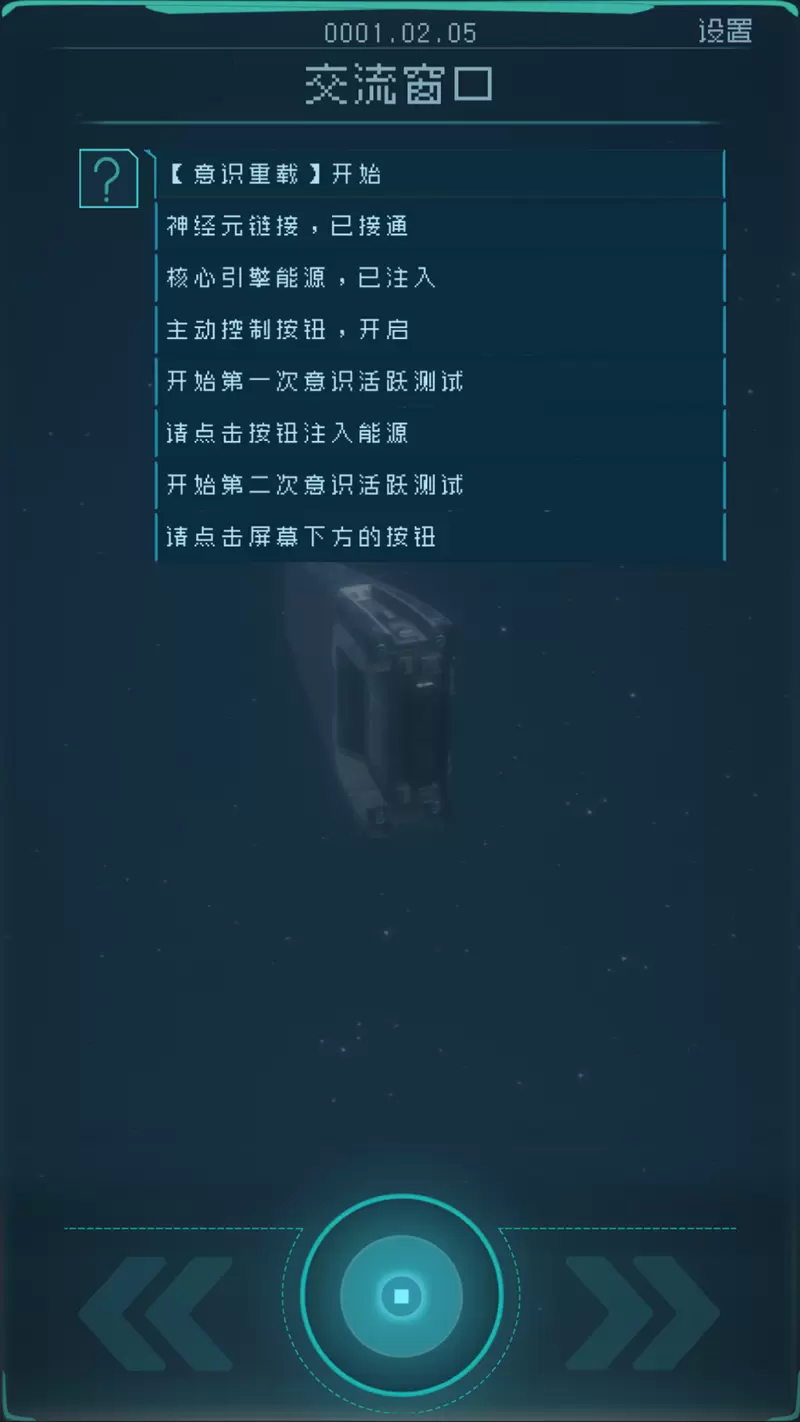Tap the left double-chevron arrow

[x=156, y=1313]
